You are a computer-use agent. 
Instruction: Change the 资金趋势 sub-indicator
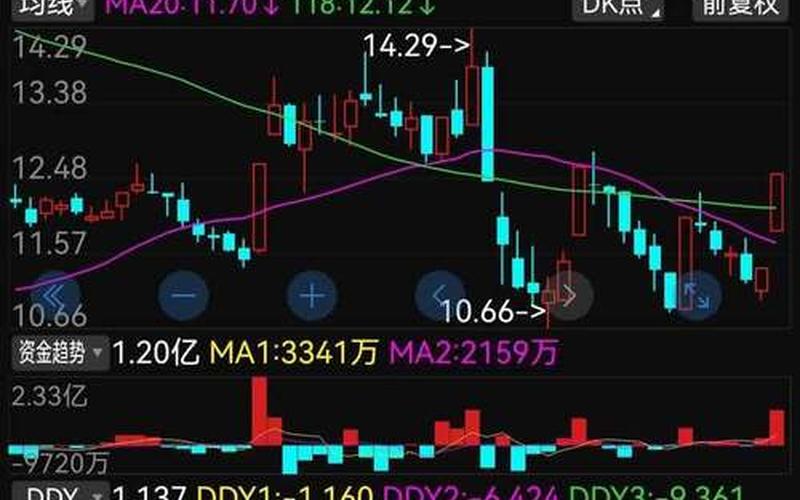pos(58,352)
